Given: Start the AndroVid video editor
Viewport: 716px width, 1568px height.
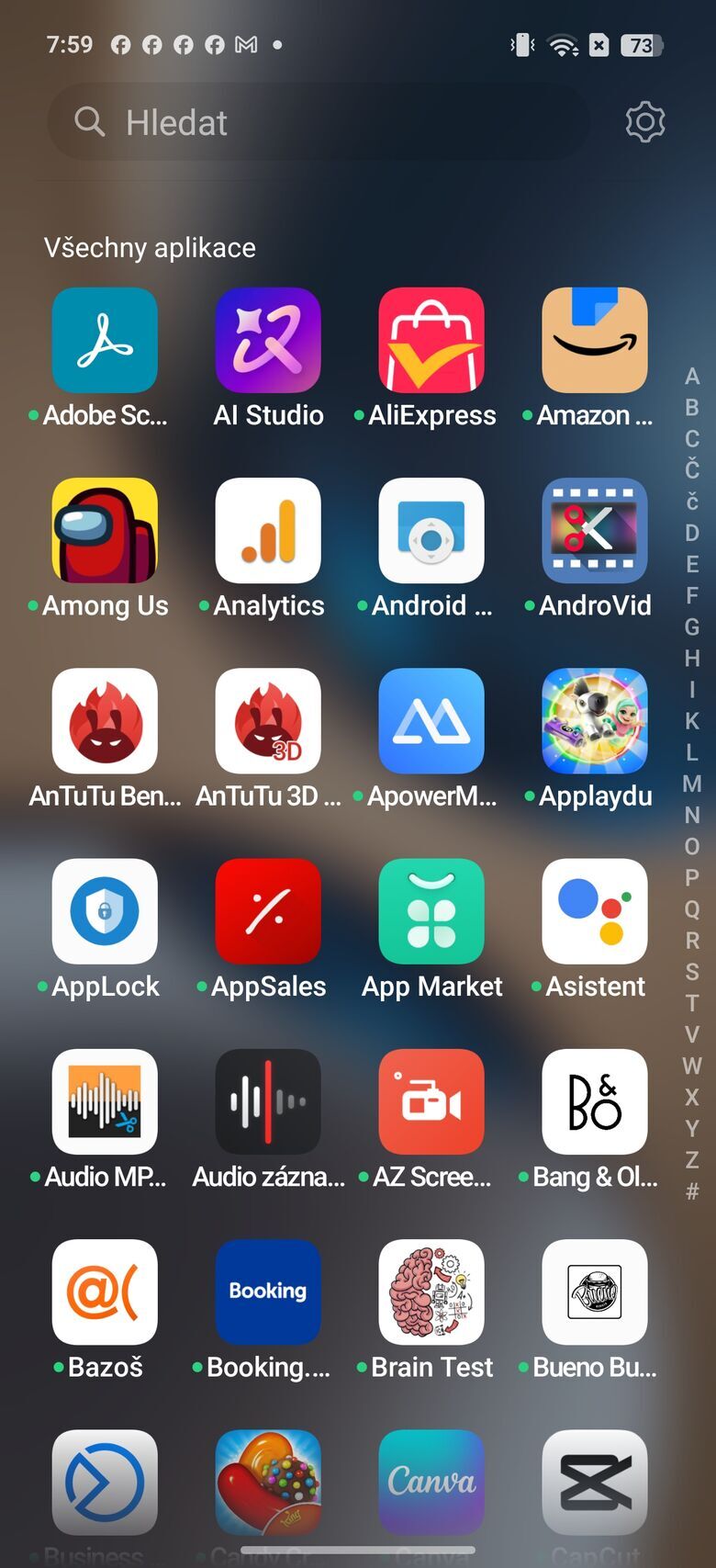Looking at the screenshot, I should [594, 531].
